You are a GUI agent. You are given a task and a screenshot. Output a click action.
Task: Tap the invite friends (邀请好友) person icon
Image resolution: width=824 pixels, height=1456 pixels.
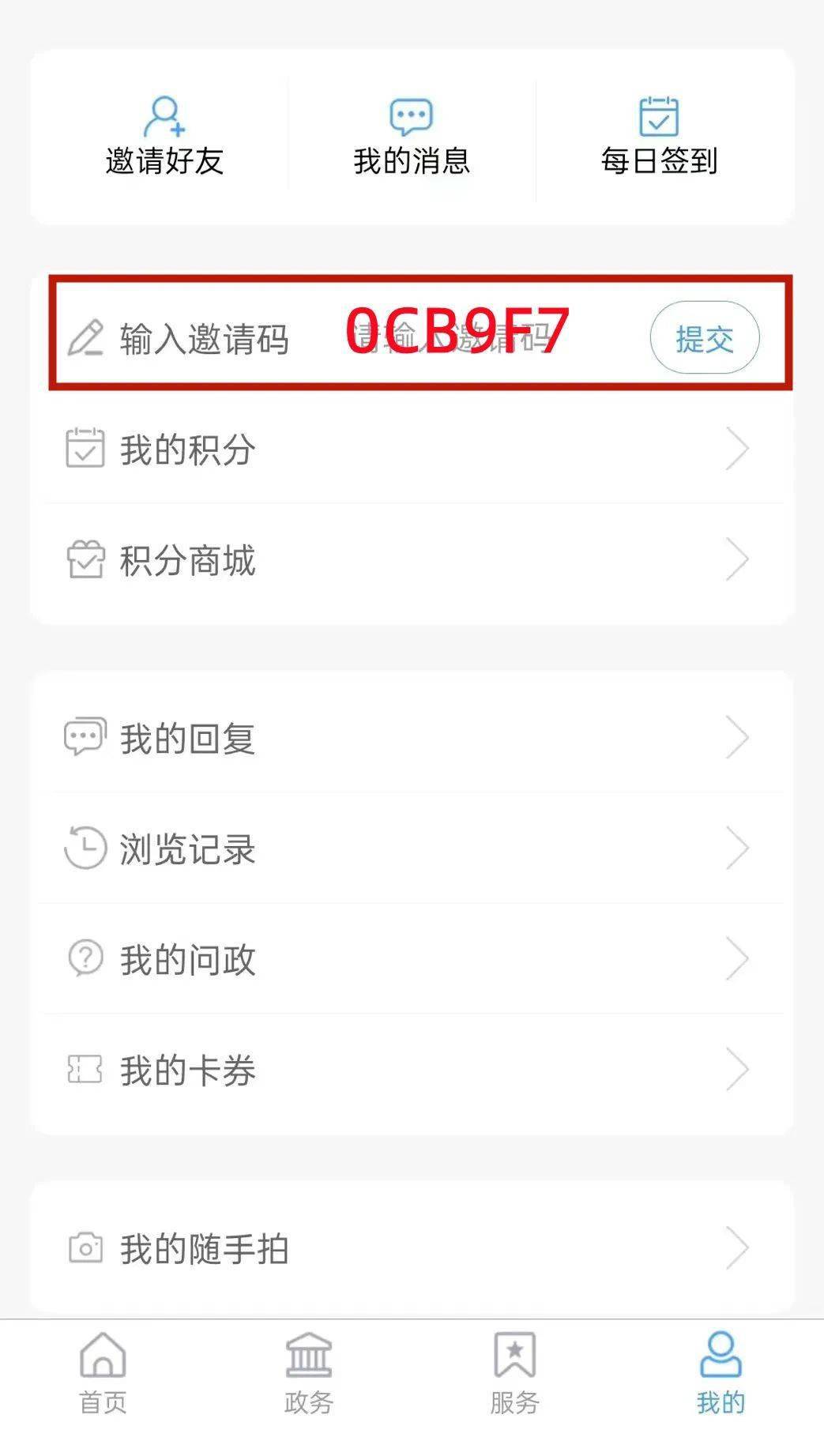point(164,115)
